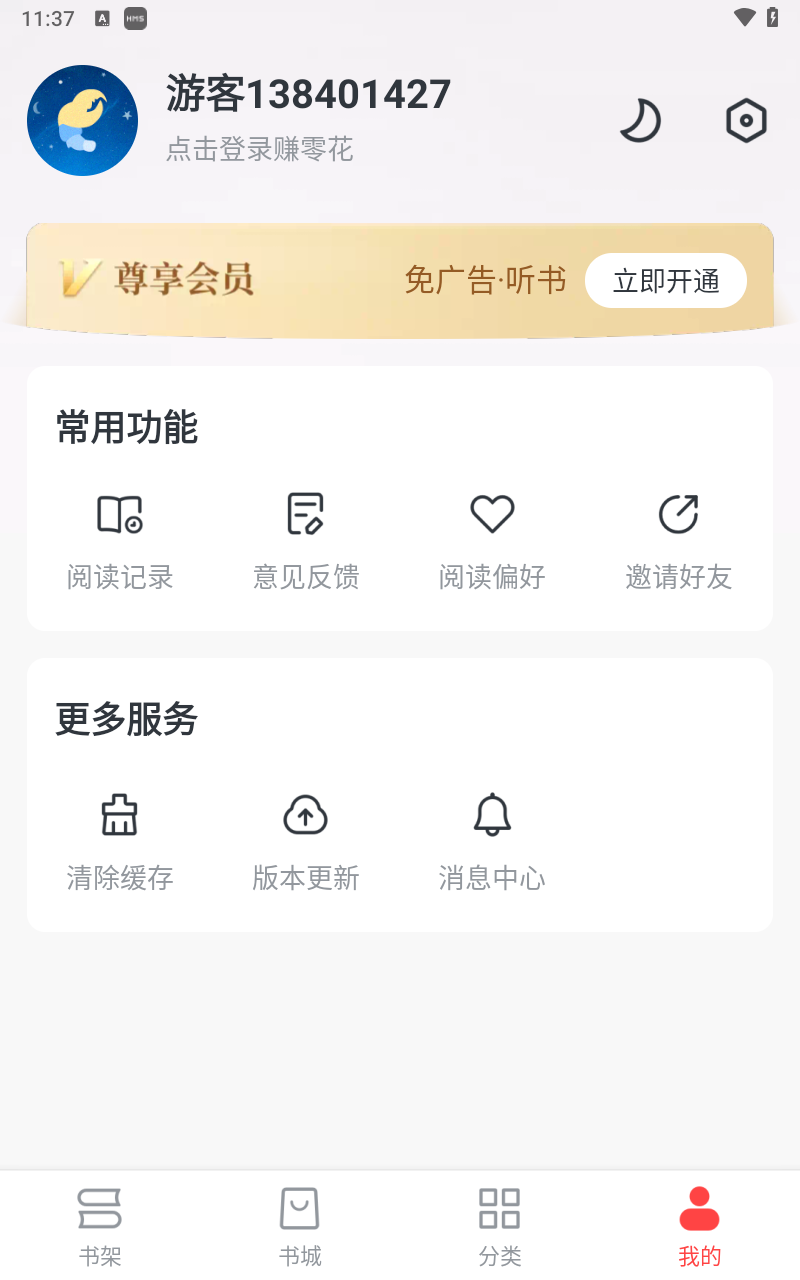
Task: Select the currently active 我的 tab
Action: [x=699, y=1224]
